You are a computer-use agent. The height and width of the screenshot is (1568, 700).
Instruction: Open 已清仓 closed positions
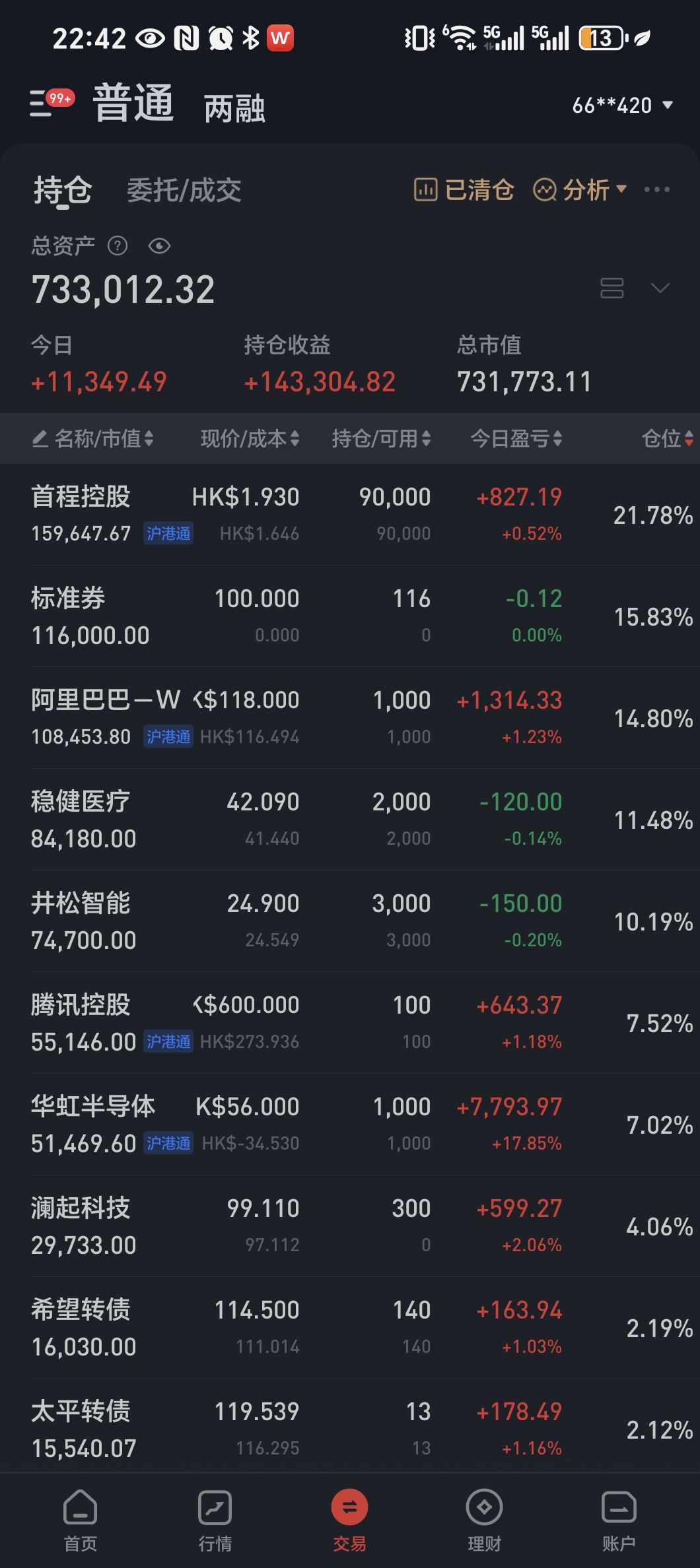[x=464, y=190]
